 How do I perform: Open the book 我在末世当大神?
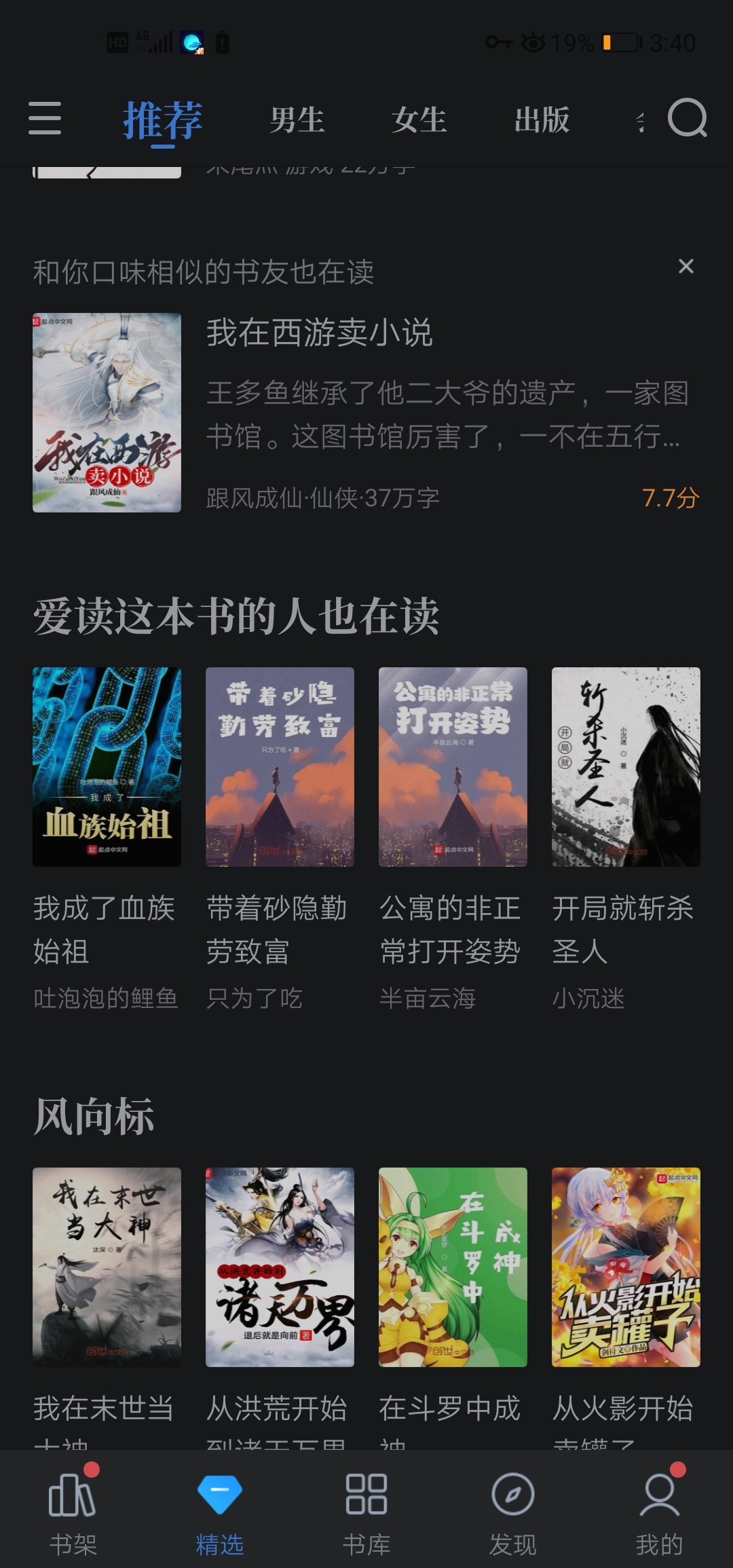coord(107,1267)
